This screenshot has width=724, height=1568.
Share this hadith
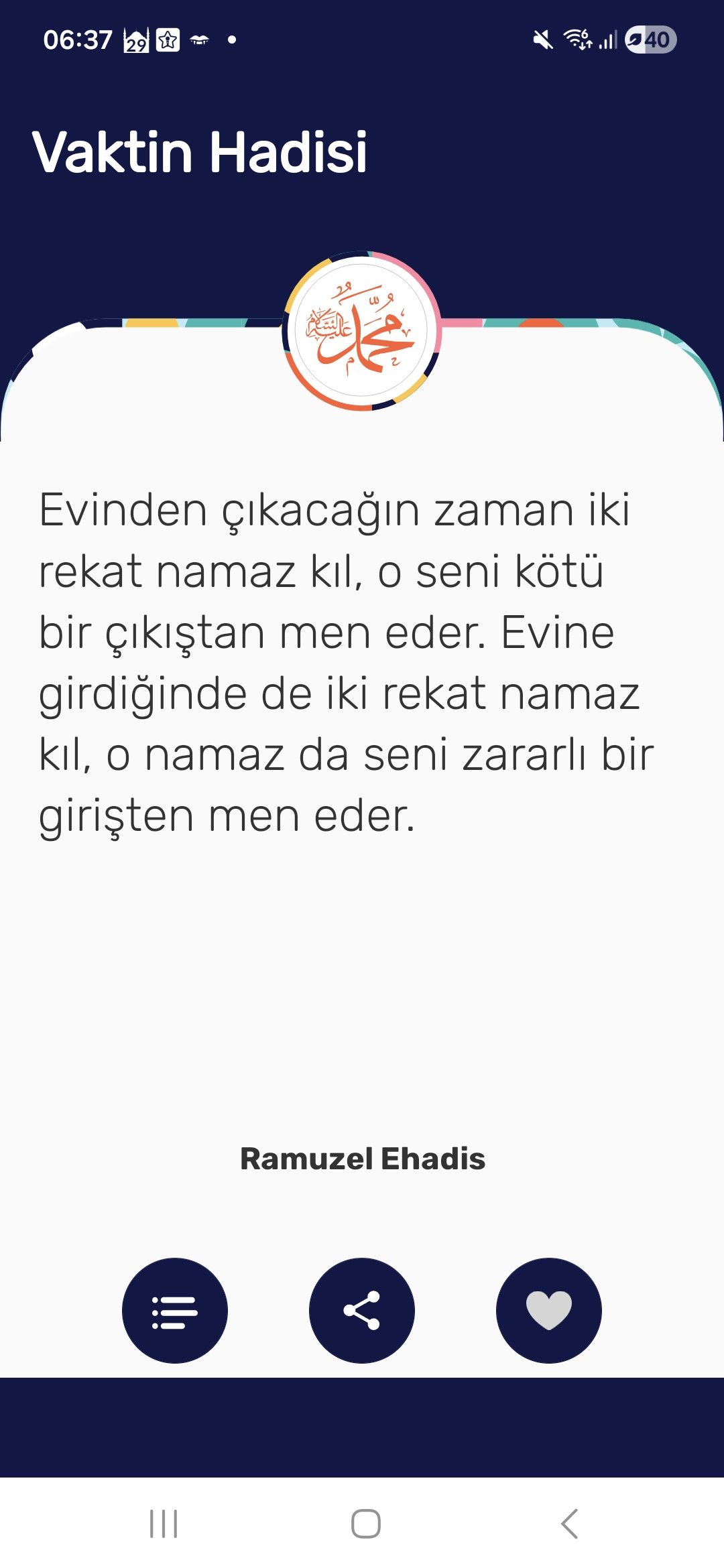point(362,1311)
